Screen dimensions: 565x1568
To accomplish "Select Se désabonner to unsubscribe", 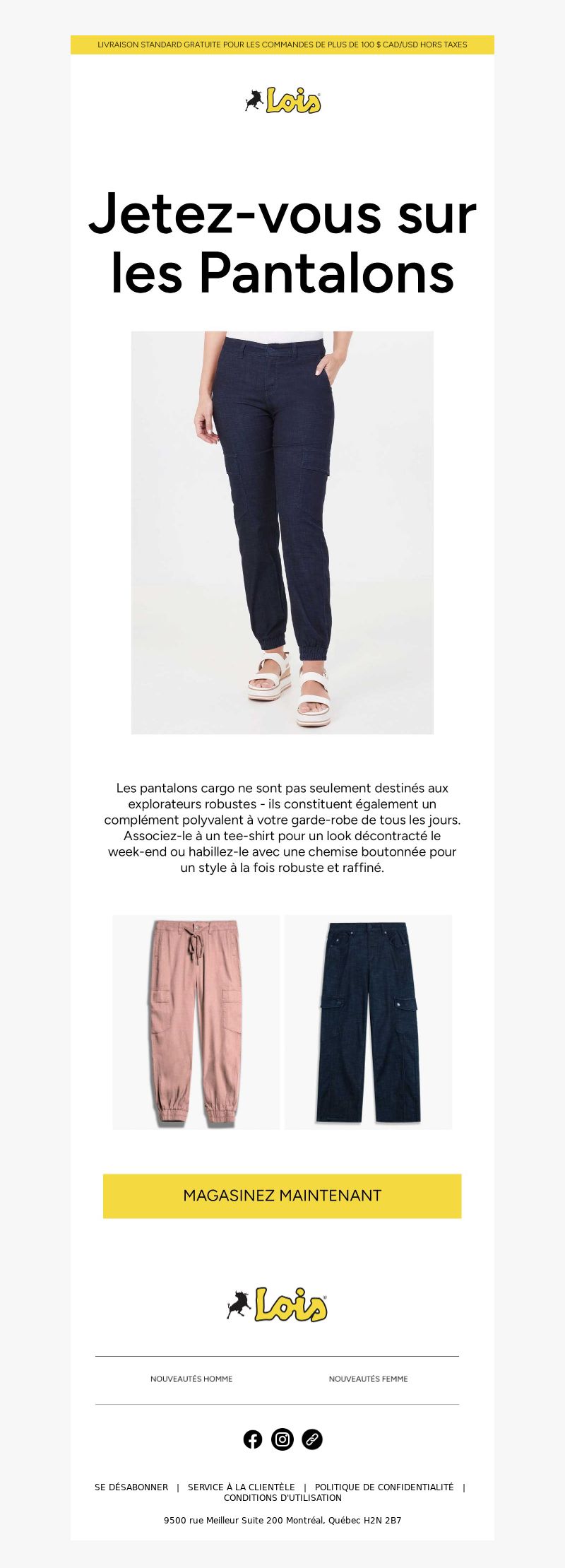I will [x=131, y=1487].
